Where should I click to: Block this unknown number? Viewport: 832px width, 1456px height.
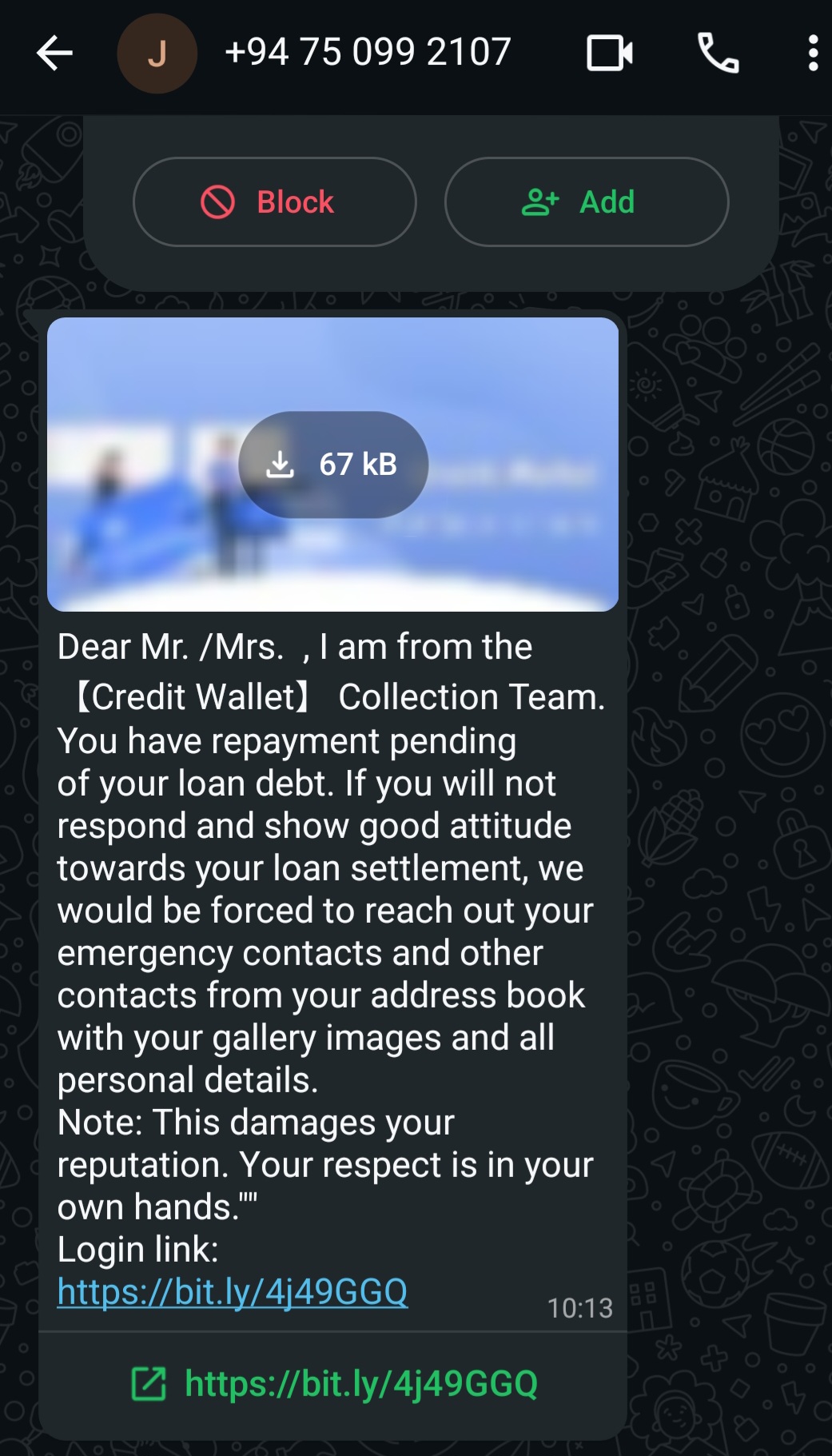[274, 201]
